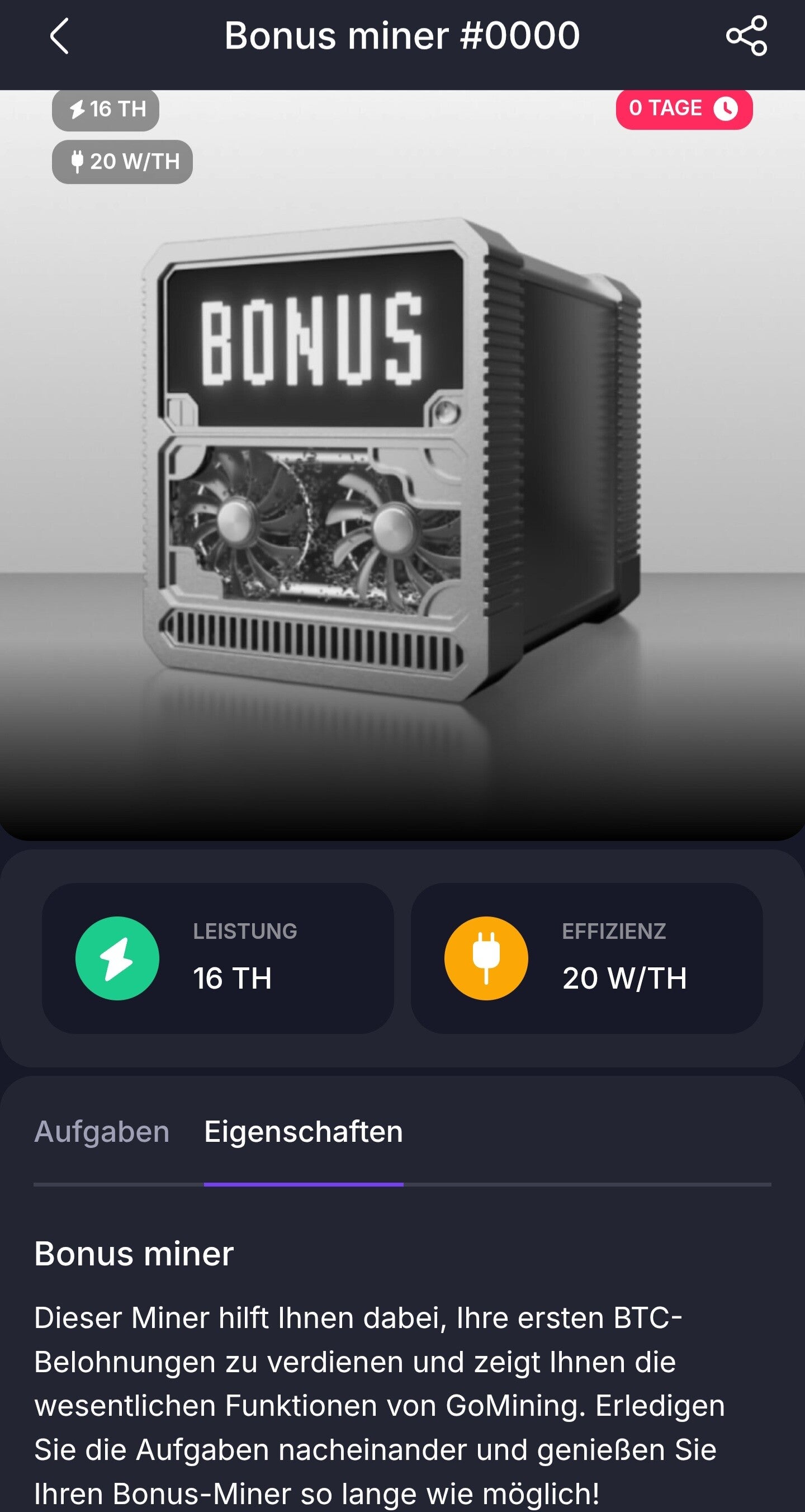Switch to the Aufgaben tab

[102, 1131]
